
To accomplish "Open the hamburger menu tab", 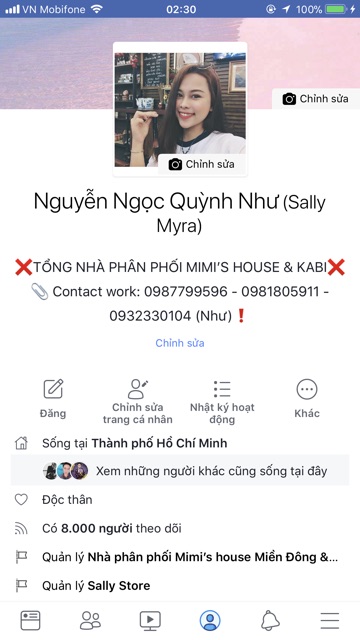I will 330,620.
